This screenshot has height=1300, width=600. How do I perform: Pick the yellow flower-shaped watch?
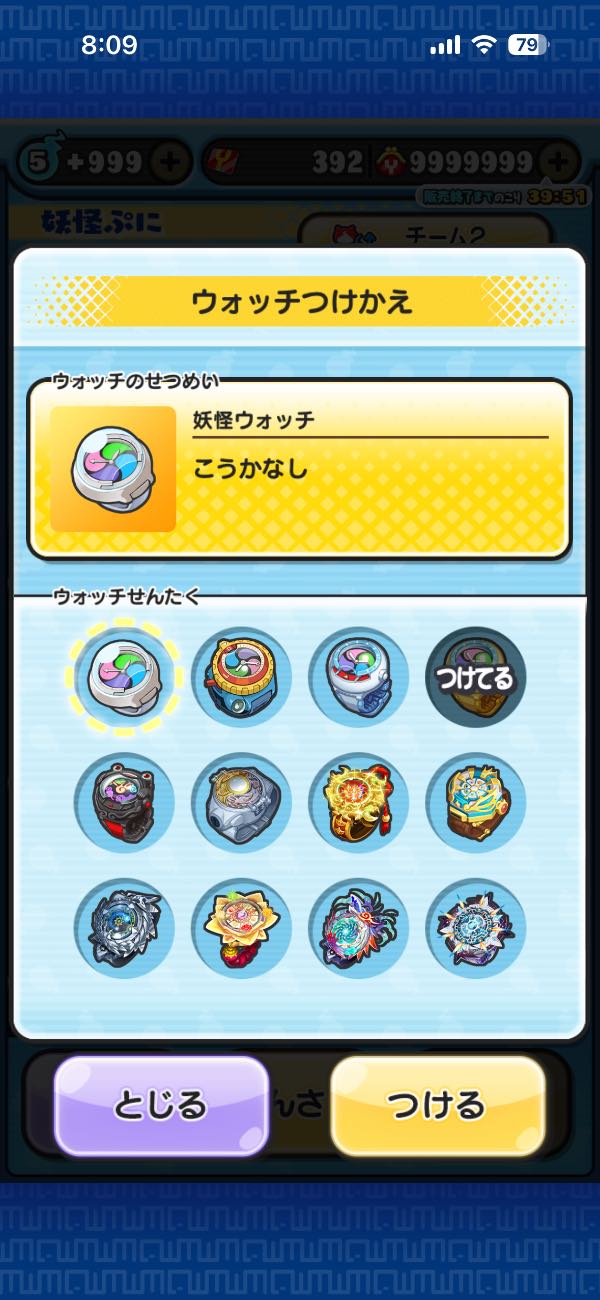[241, 927]
